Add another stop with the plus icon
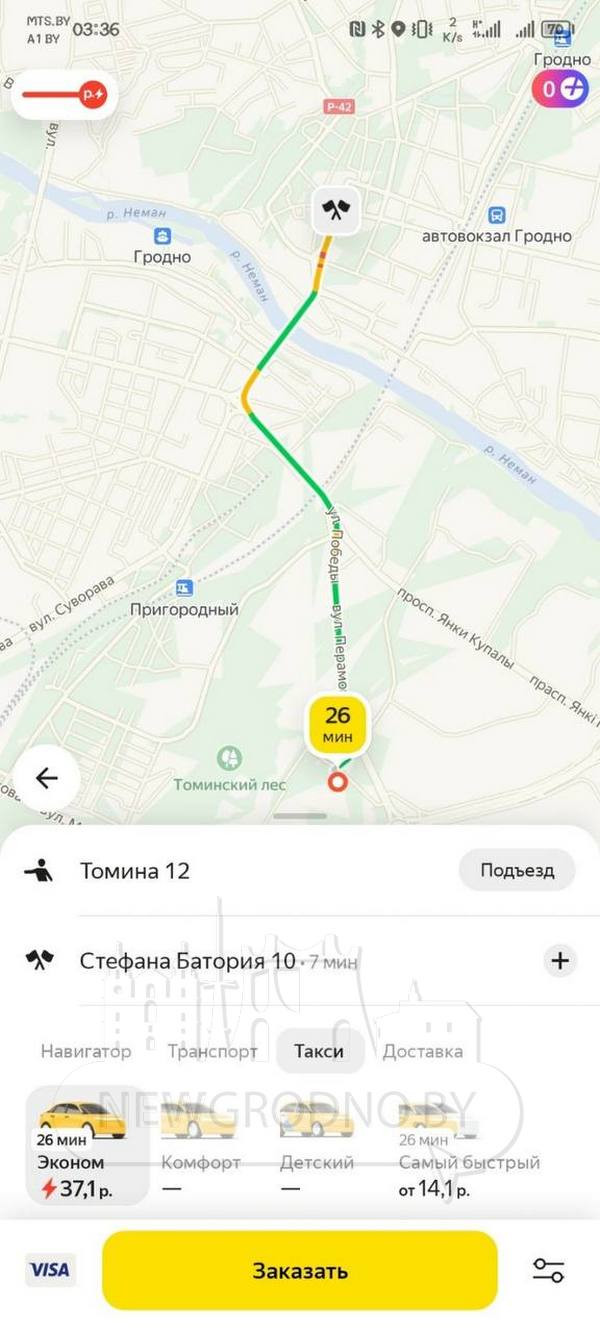The image size is (600, 1333). 560,961
